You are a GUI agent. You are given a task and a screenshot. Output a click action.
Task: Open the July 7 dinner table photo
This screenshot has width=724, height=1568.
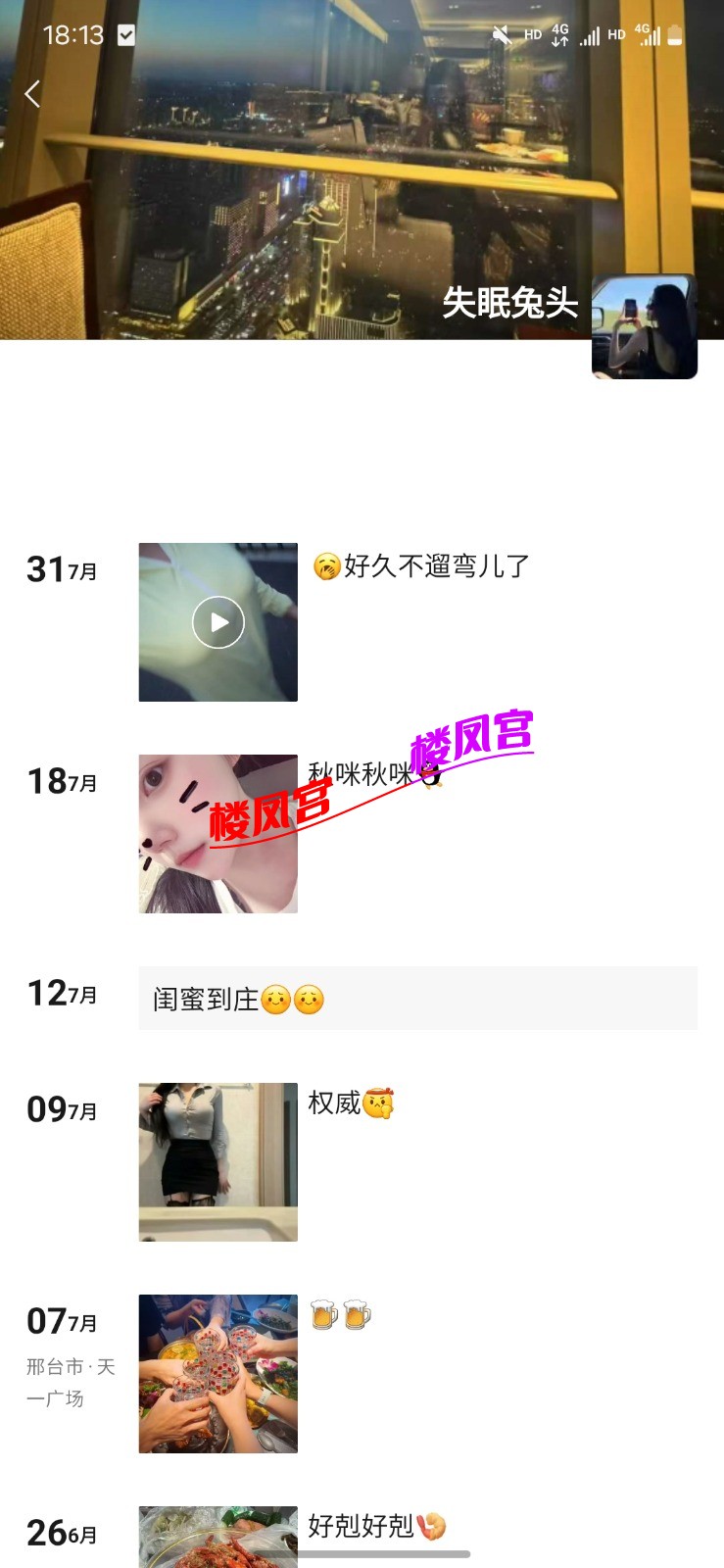click(217, 1372)
